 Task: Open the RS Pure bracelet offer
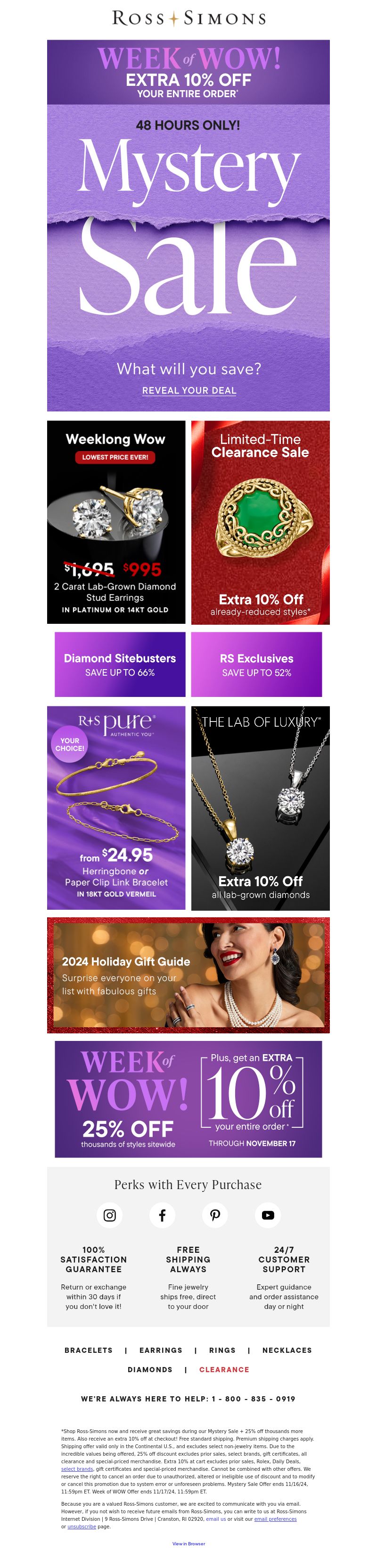point(115,807)
